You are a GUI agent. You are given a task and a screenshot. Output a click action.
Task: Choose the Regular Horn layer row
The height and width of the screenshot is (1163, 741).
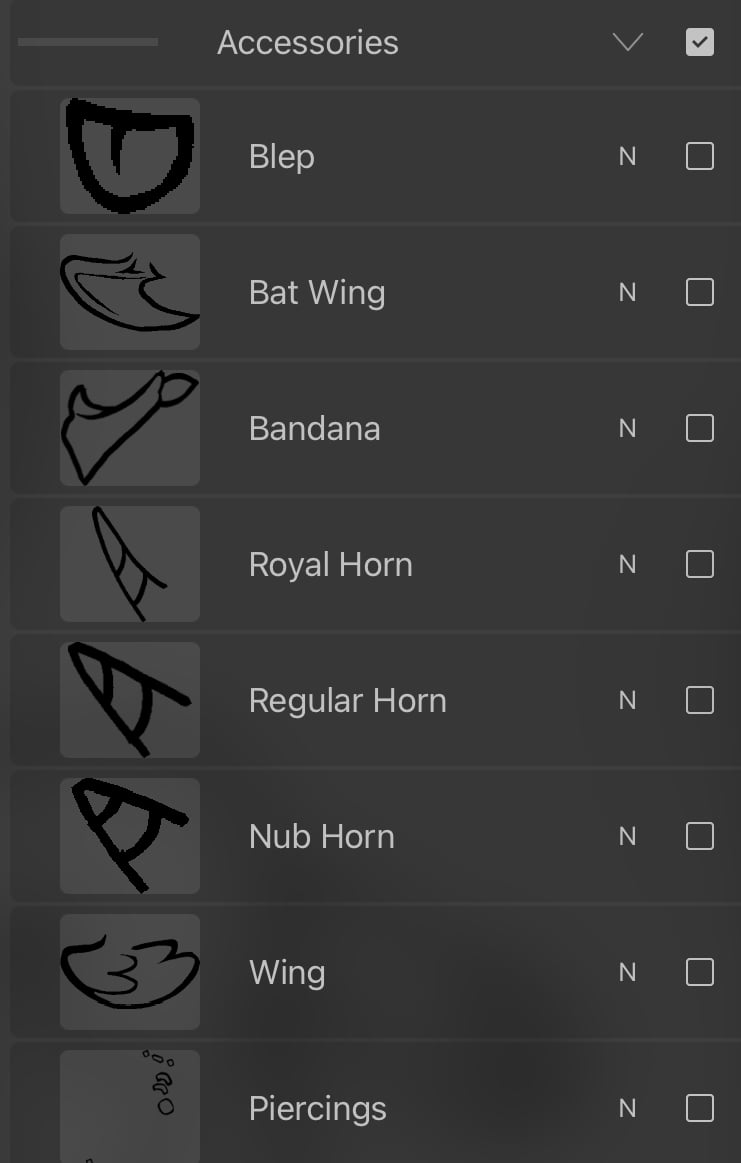pos(347,700)
